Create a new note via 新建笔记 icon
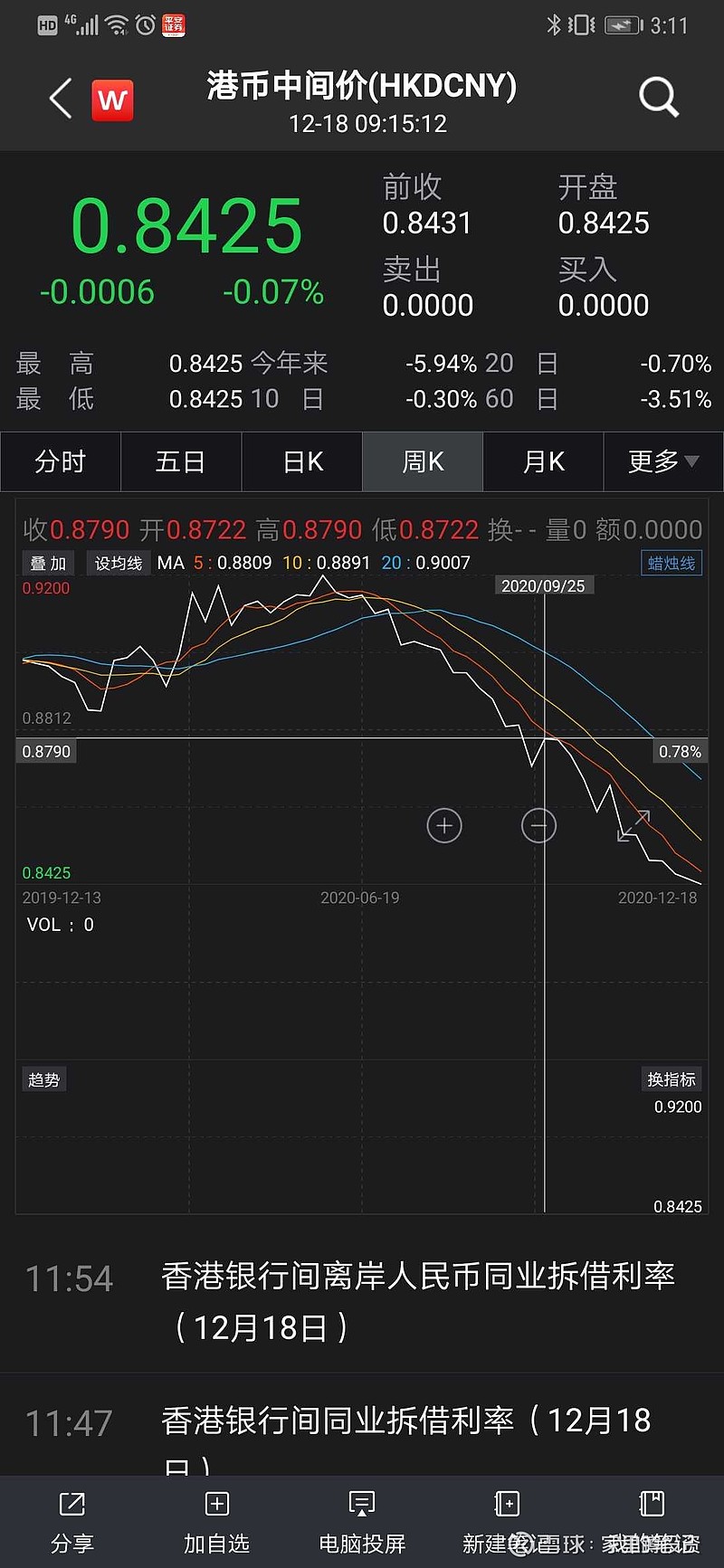The height and width of the screenshot is (1568, 724). coord(506,1520)
